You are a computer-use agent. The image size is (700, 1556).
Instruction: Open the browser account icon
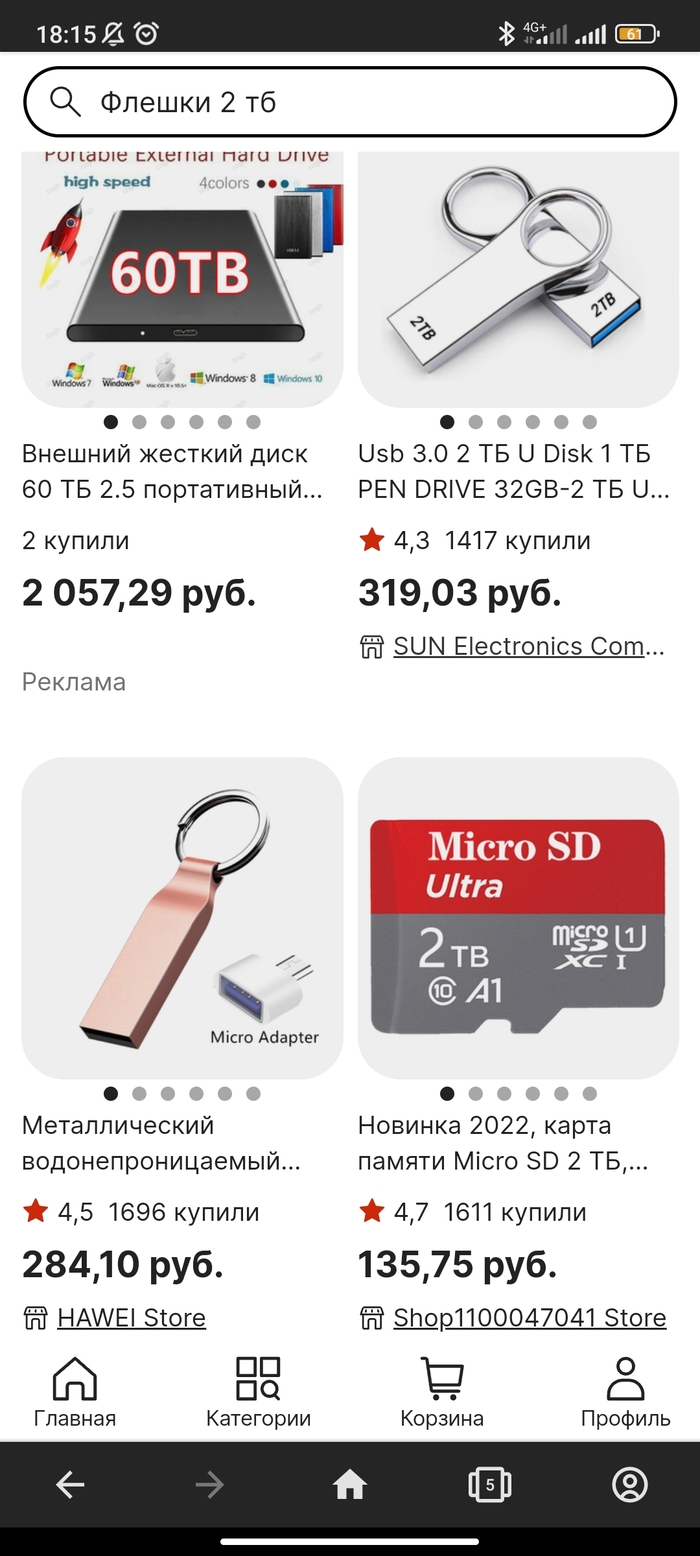[630, 1485]
